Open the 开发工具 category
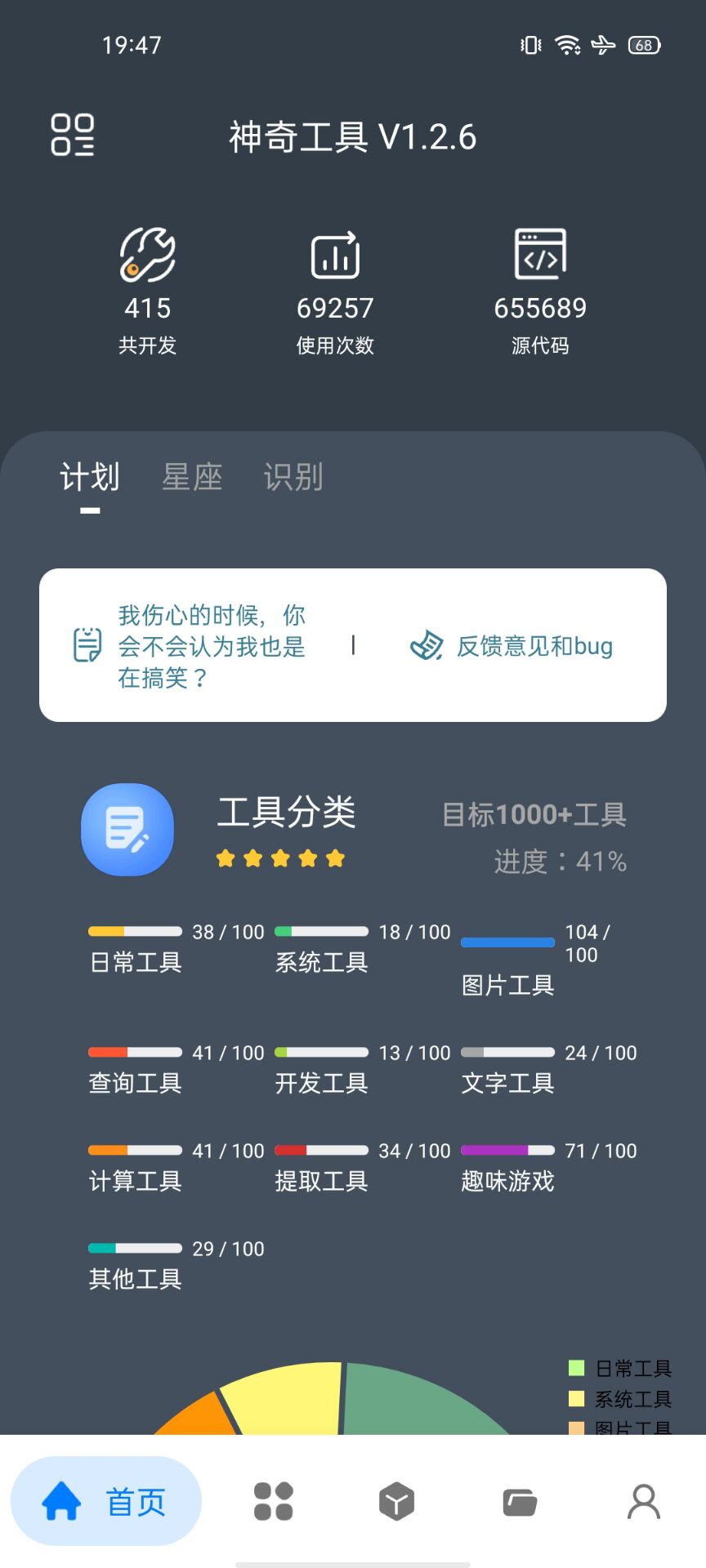Screen dimensions: 706x1568 (321, 1083)
